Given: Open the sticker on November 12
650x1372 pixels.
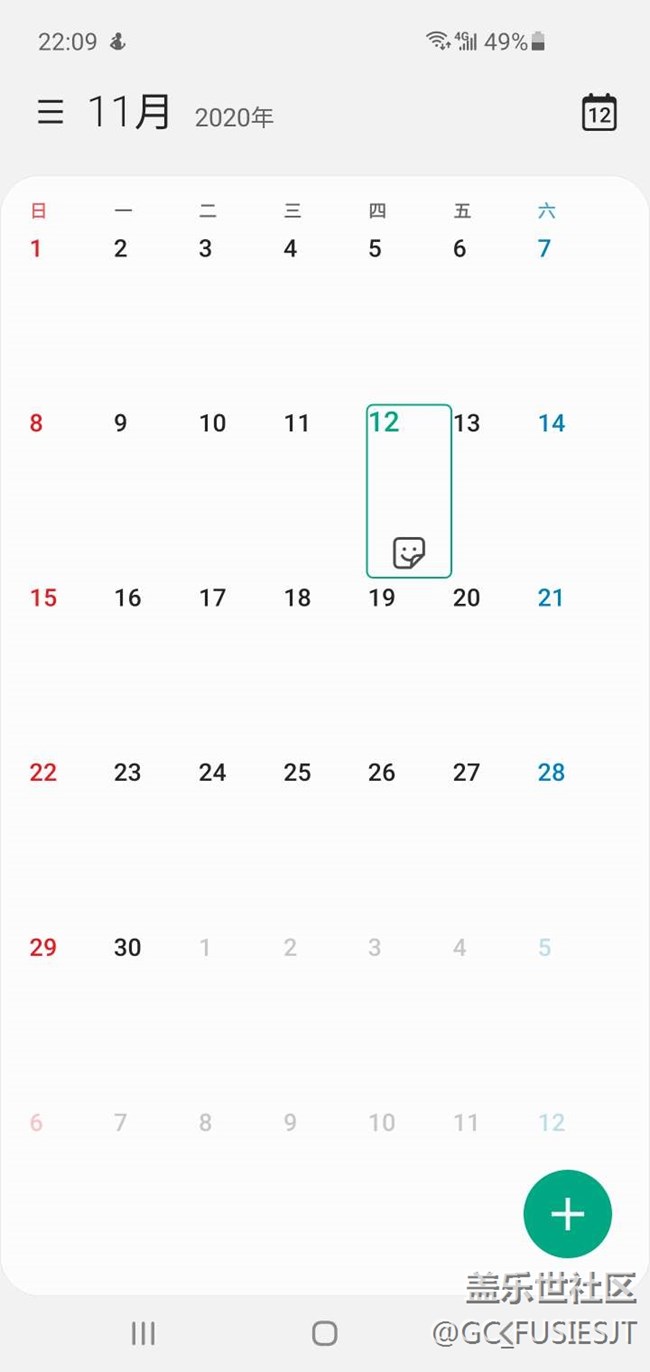Looking at the screenshot, I should tap(409, 552).
